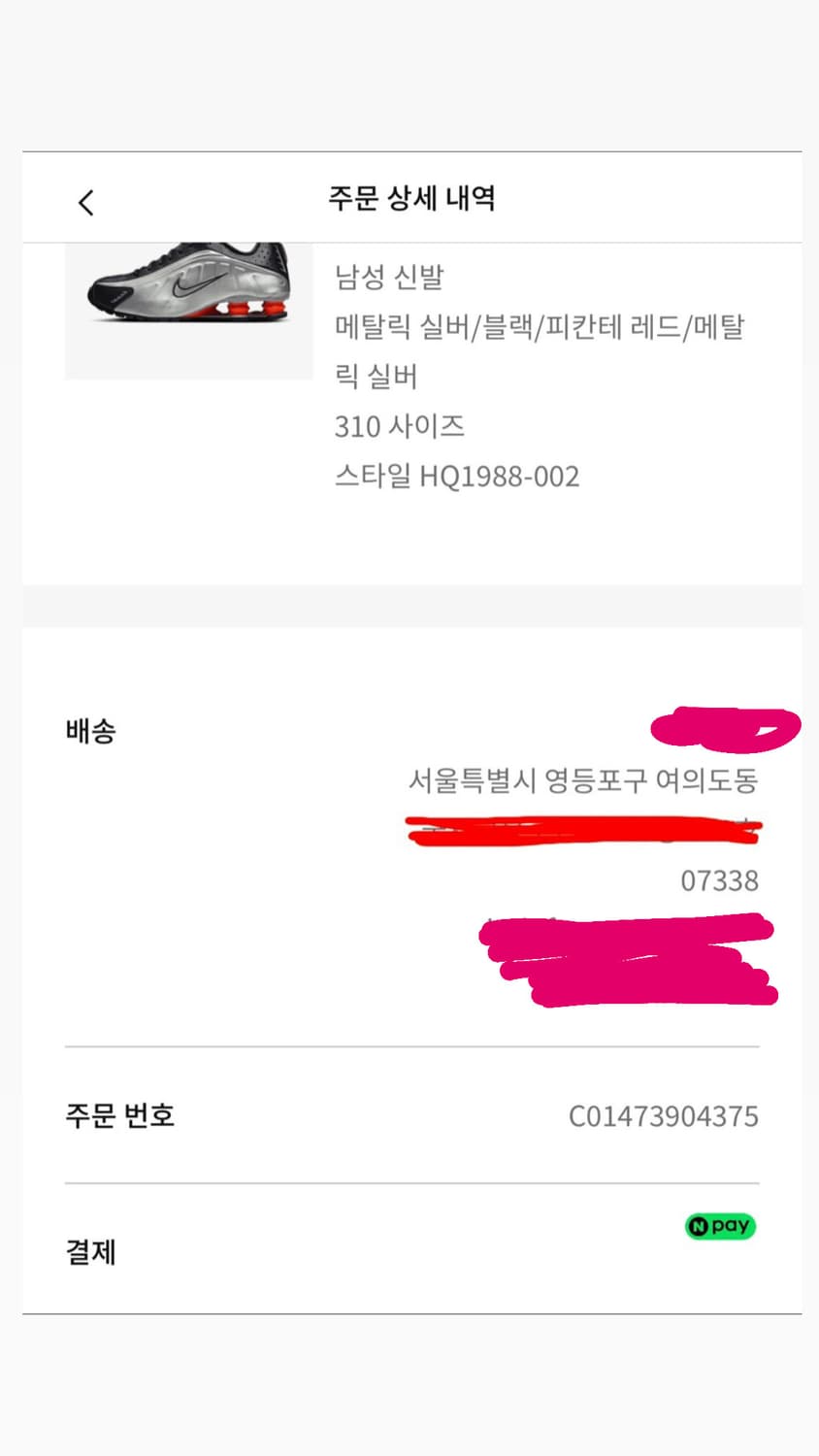Tap the size label 310 사이즈
Image resolution: width=819 pixels, height=1456 pixels.
click(399, 426)
